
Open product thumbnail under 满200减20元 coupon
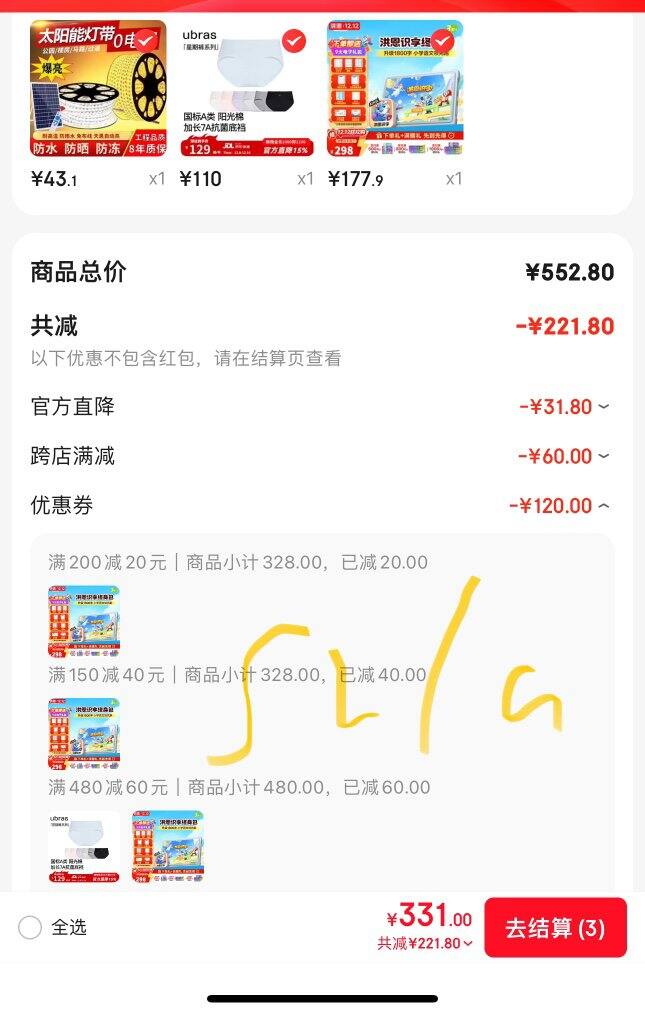coord(84,620)
